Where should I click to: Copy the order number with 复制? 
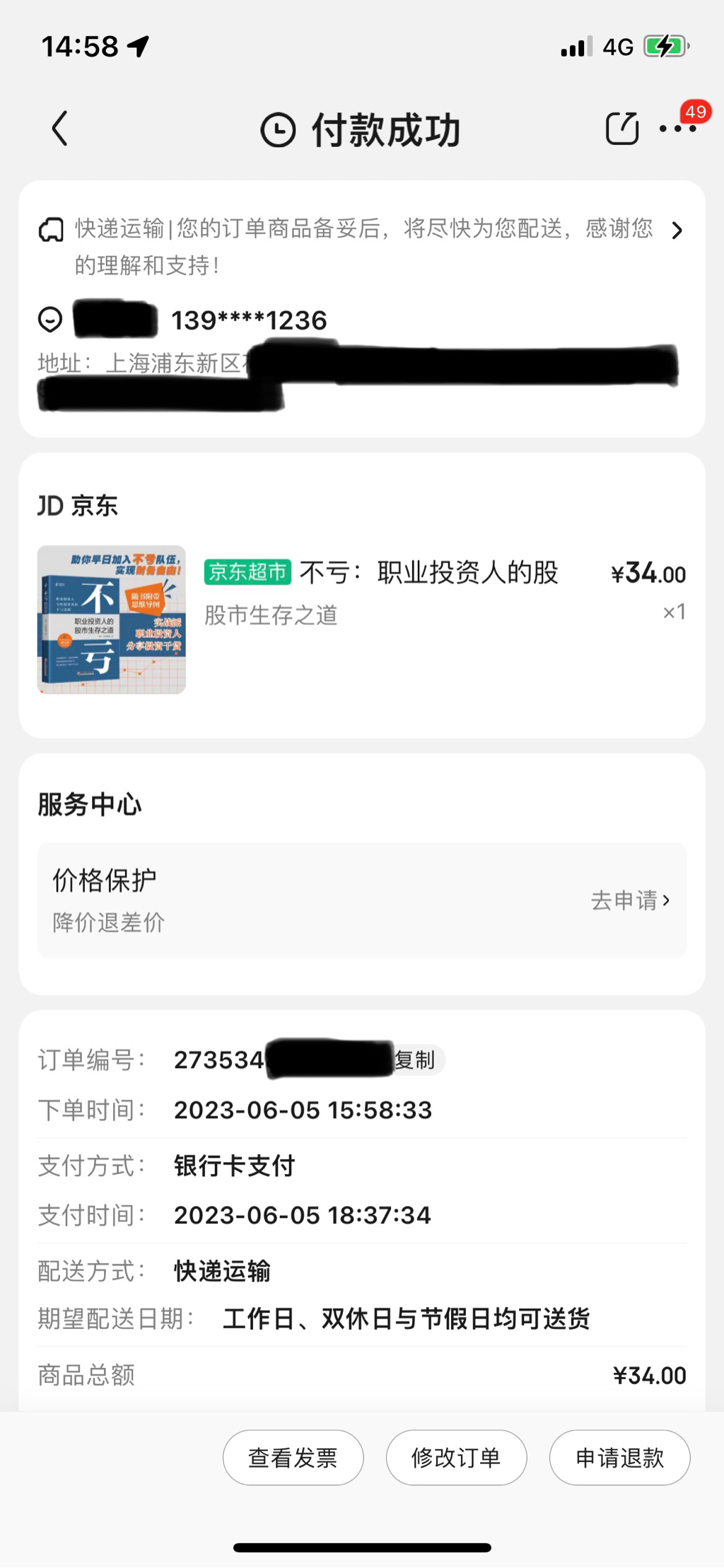[x=416, y=1060]
